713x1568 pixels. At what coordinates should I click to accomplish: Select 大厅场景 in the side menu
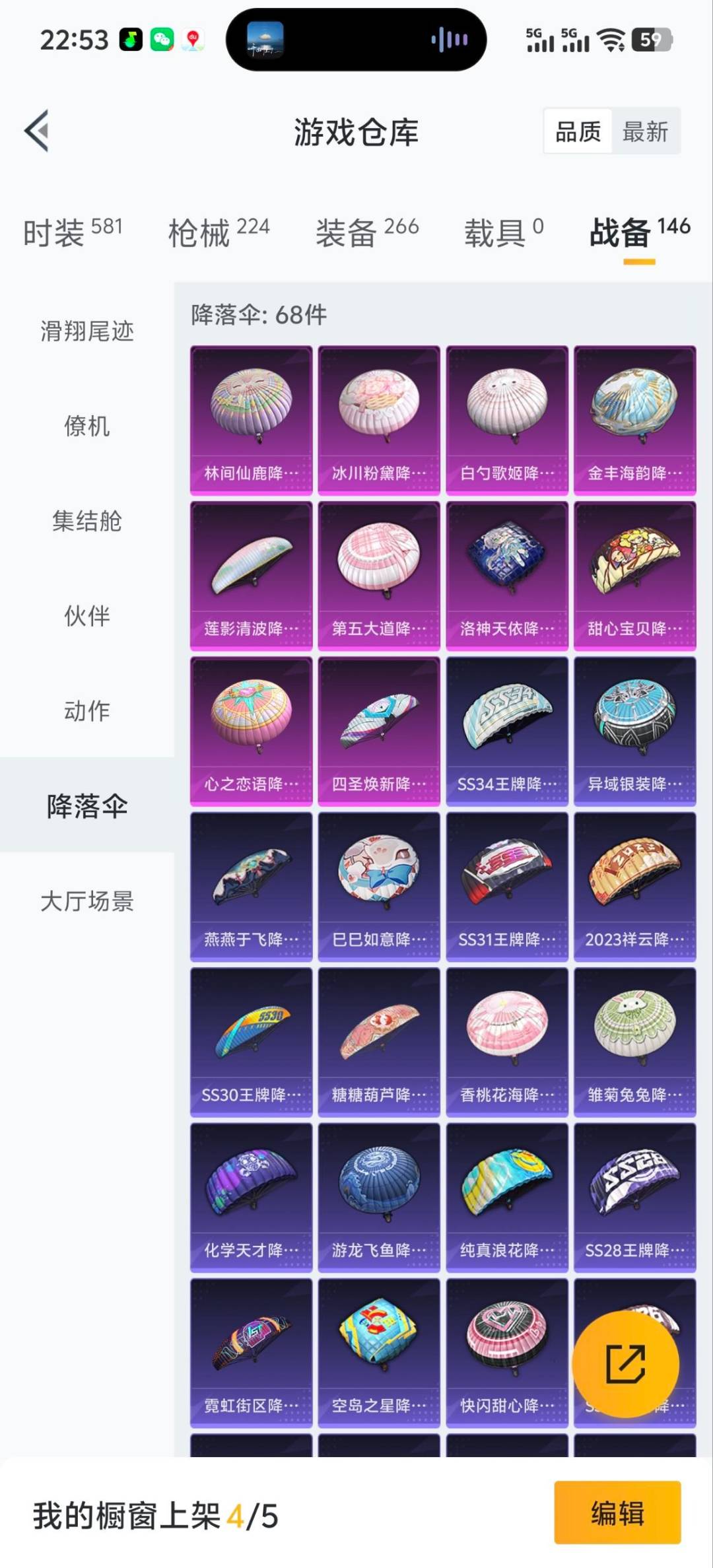(86, 901)
